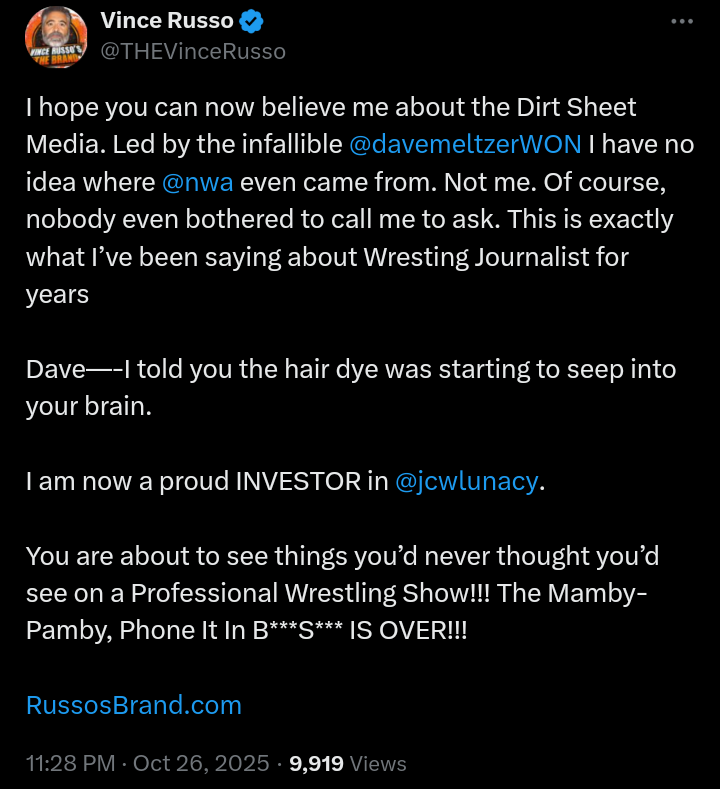The image size is (720, 789).
Task: Open the @jcwlunacy mention
Action: pos(467,481)
